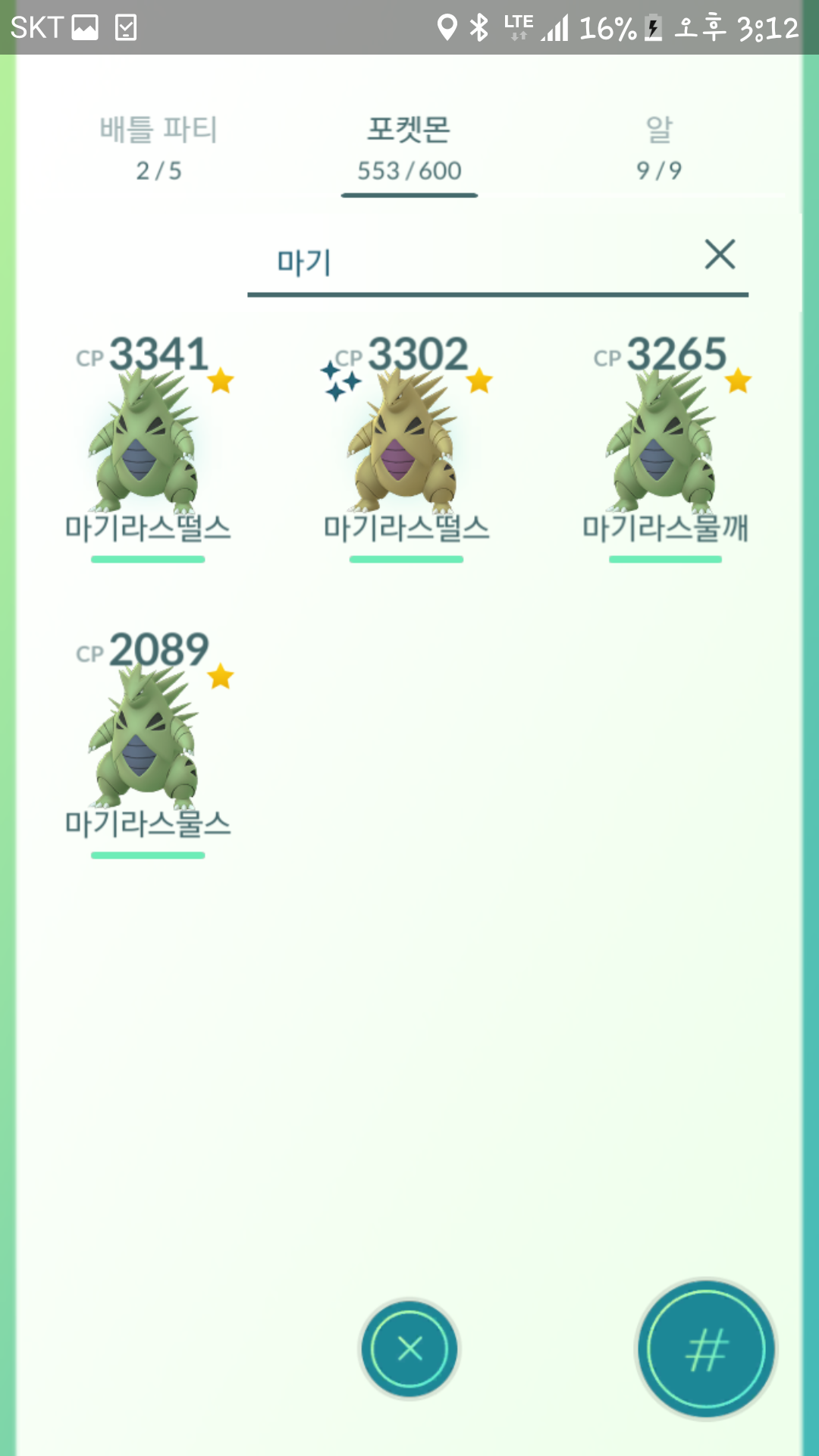Viewport: 819px width, 1456px height.
Task: Close the Pokémon list with the round X button
Action: [x=409, y=1349]
